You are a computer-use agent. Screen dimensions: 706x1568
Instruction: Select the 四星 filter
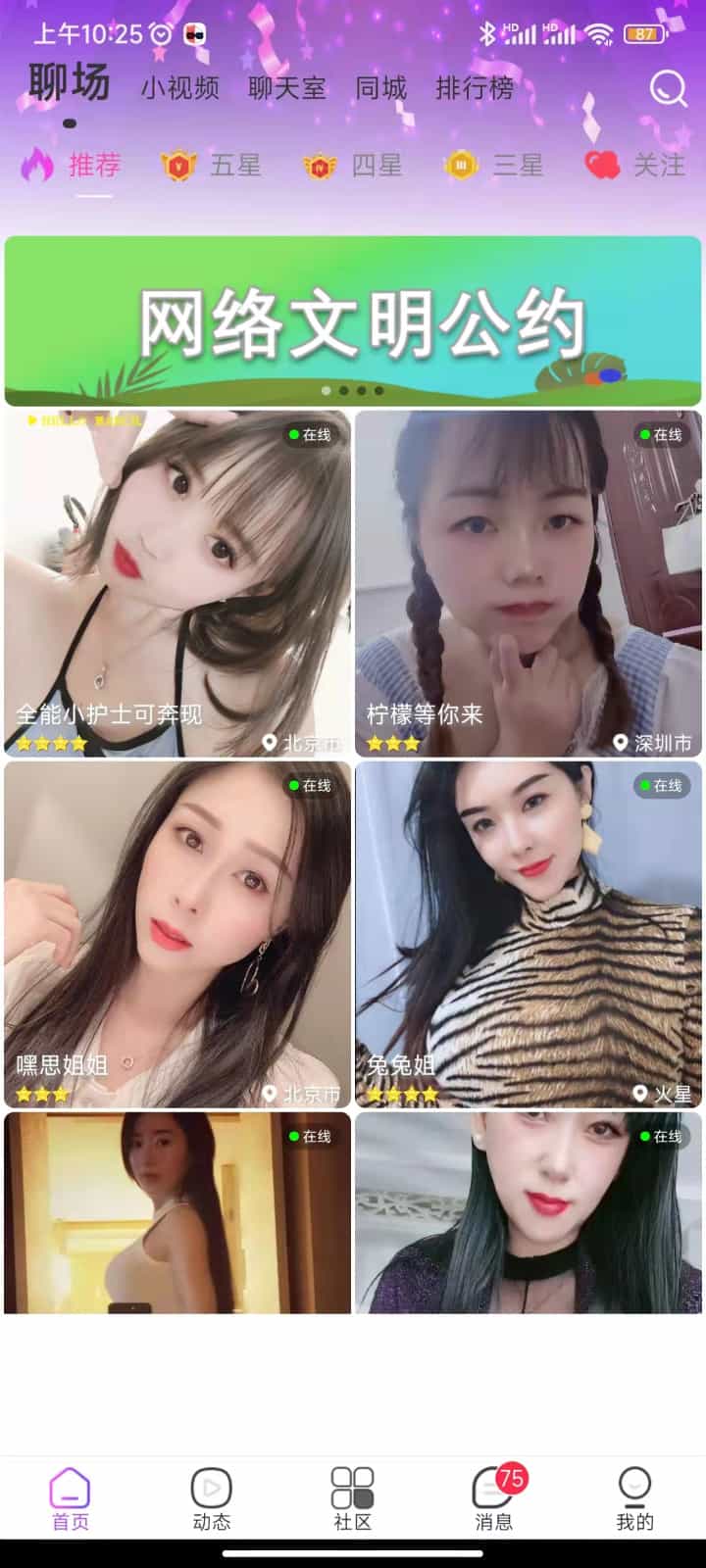pyautogui.click(x=354, y=166)
